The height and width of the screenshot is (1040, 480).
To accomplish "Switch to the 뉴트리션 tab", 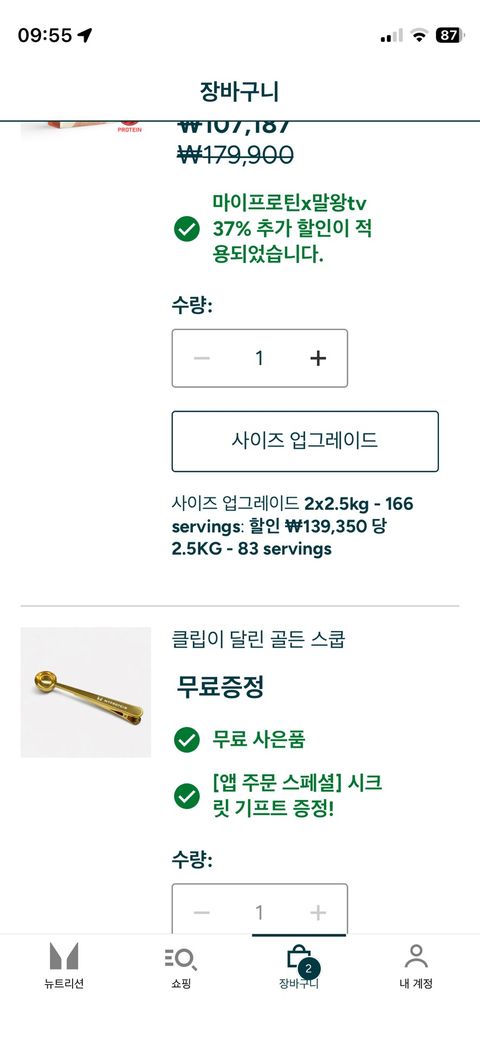I will [64, 966].
